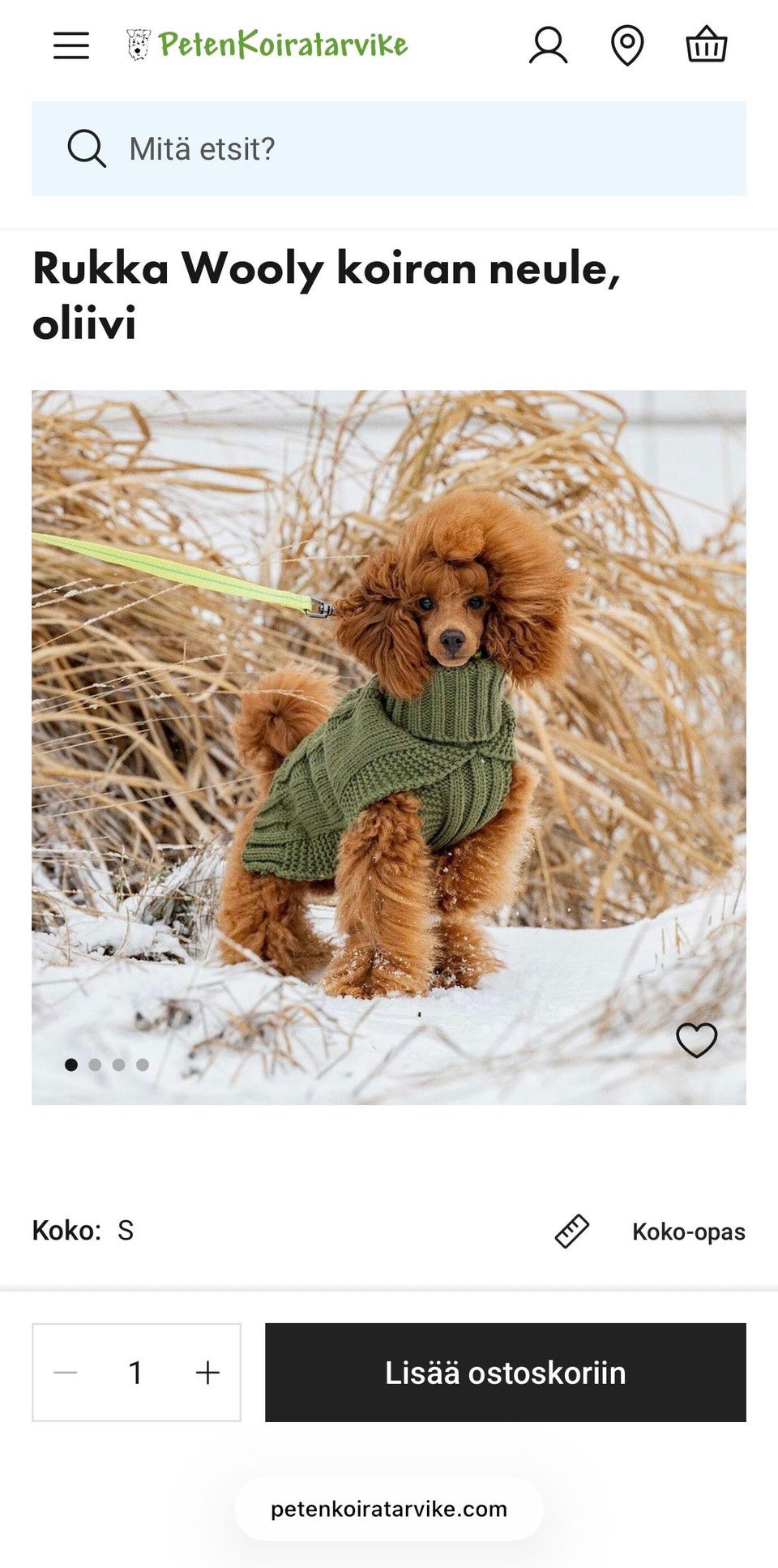The width and height of the screenshot is (778, 1568).
Task: Increase quantity with the plus button
Action: tap(207, 1373)
